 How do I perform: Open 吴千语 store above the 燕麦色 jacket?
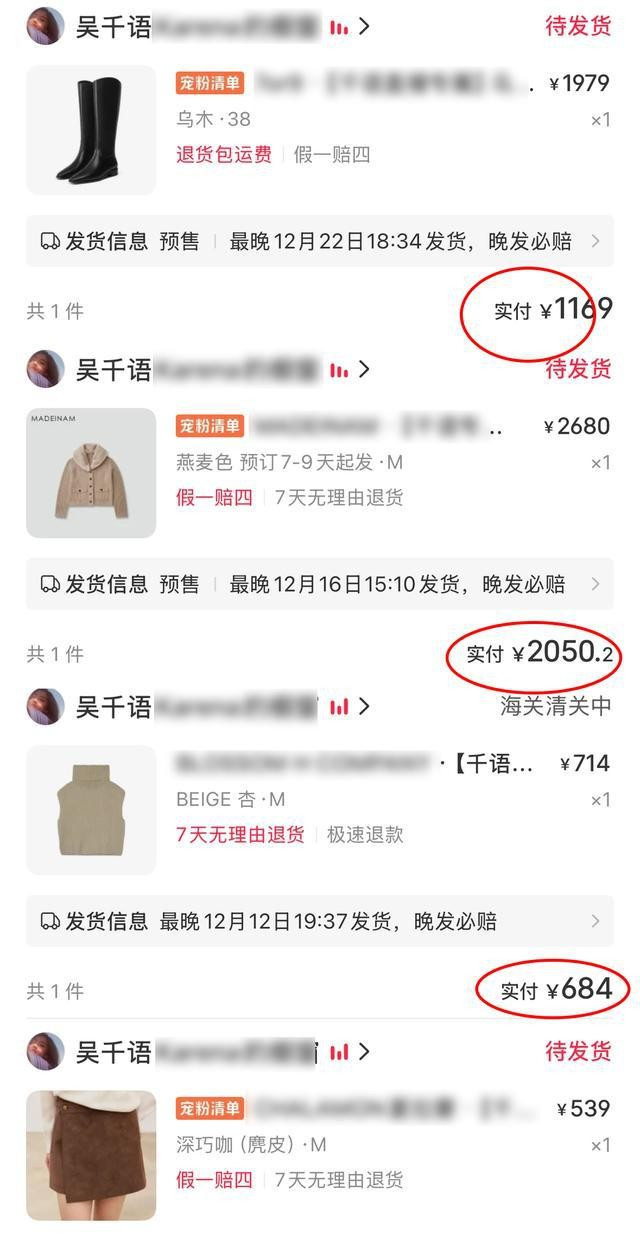(200, 369)
